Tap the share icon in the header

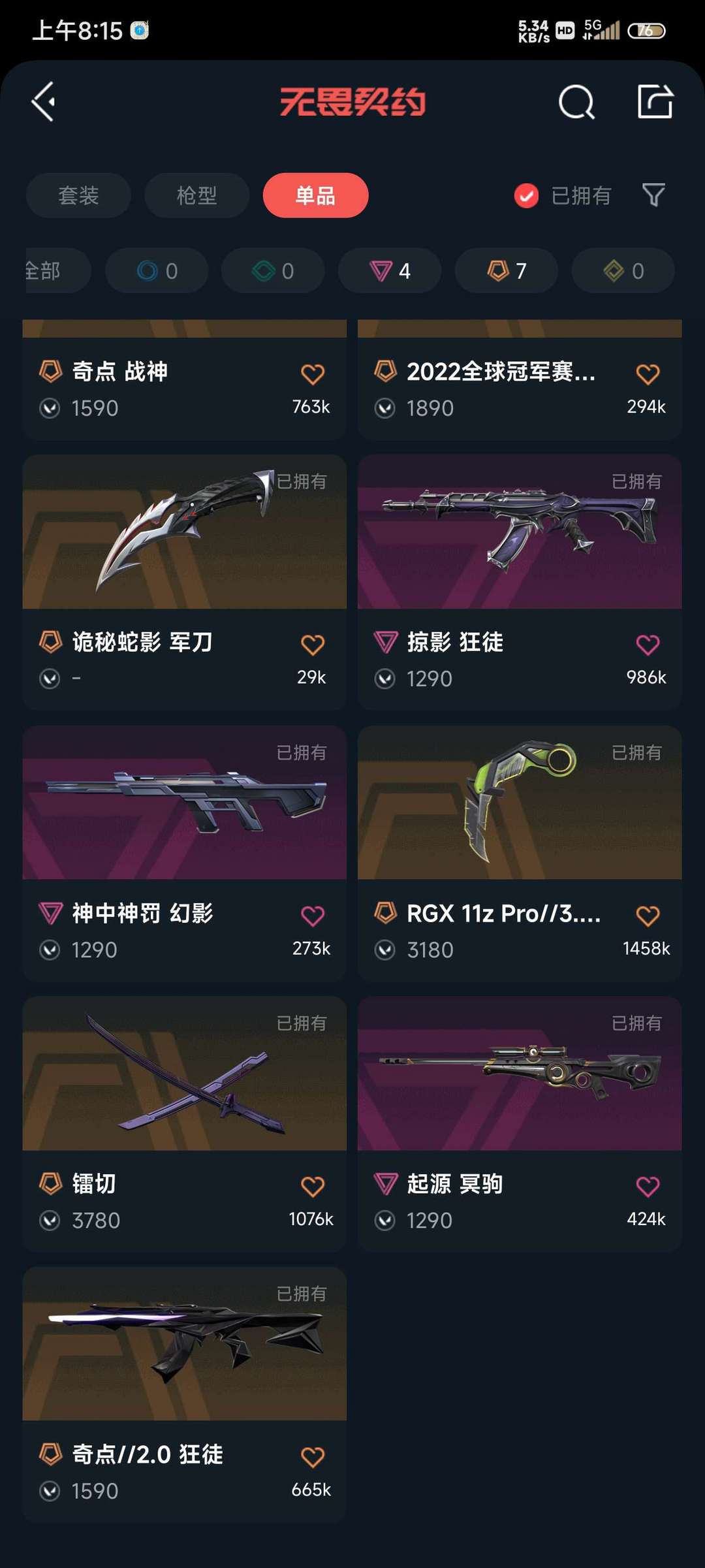point(655,102)
